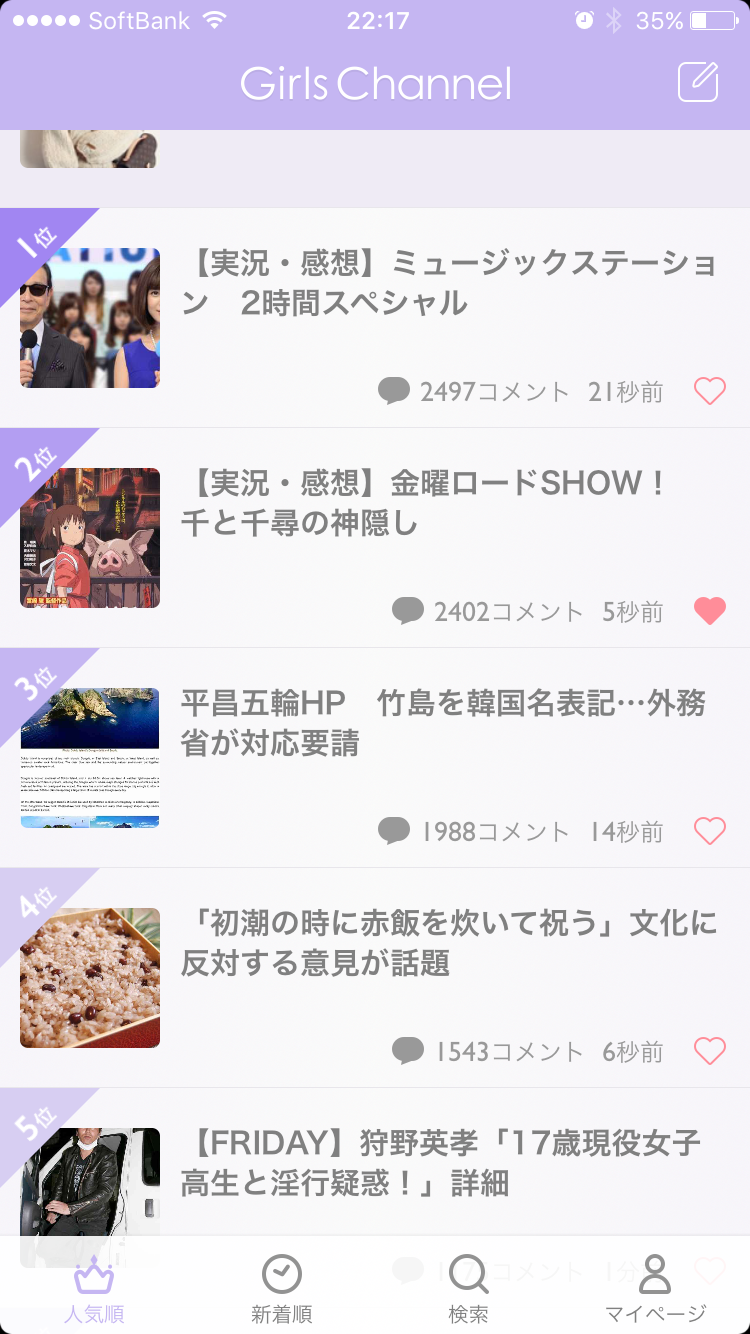Like the ミュージックステーション thread

tap(709, 391)
